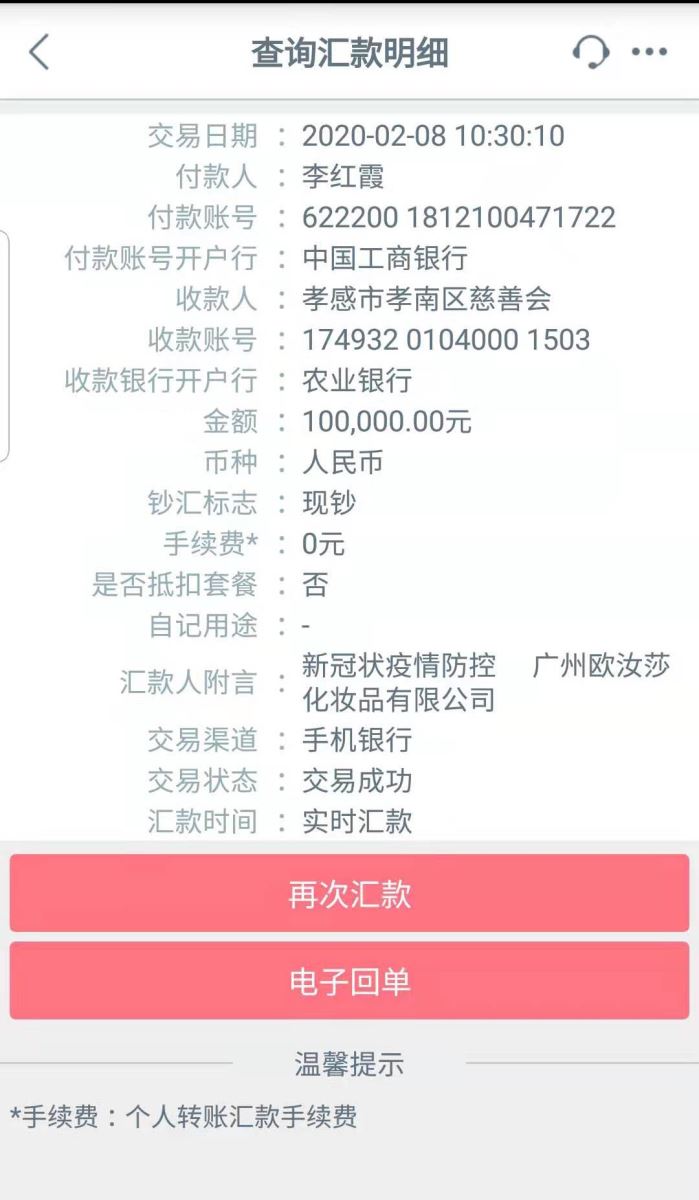Open customer service headset icon
This screenshot has height=1200, width=699.
(591, 52)
